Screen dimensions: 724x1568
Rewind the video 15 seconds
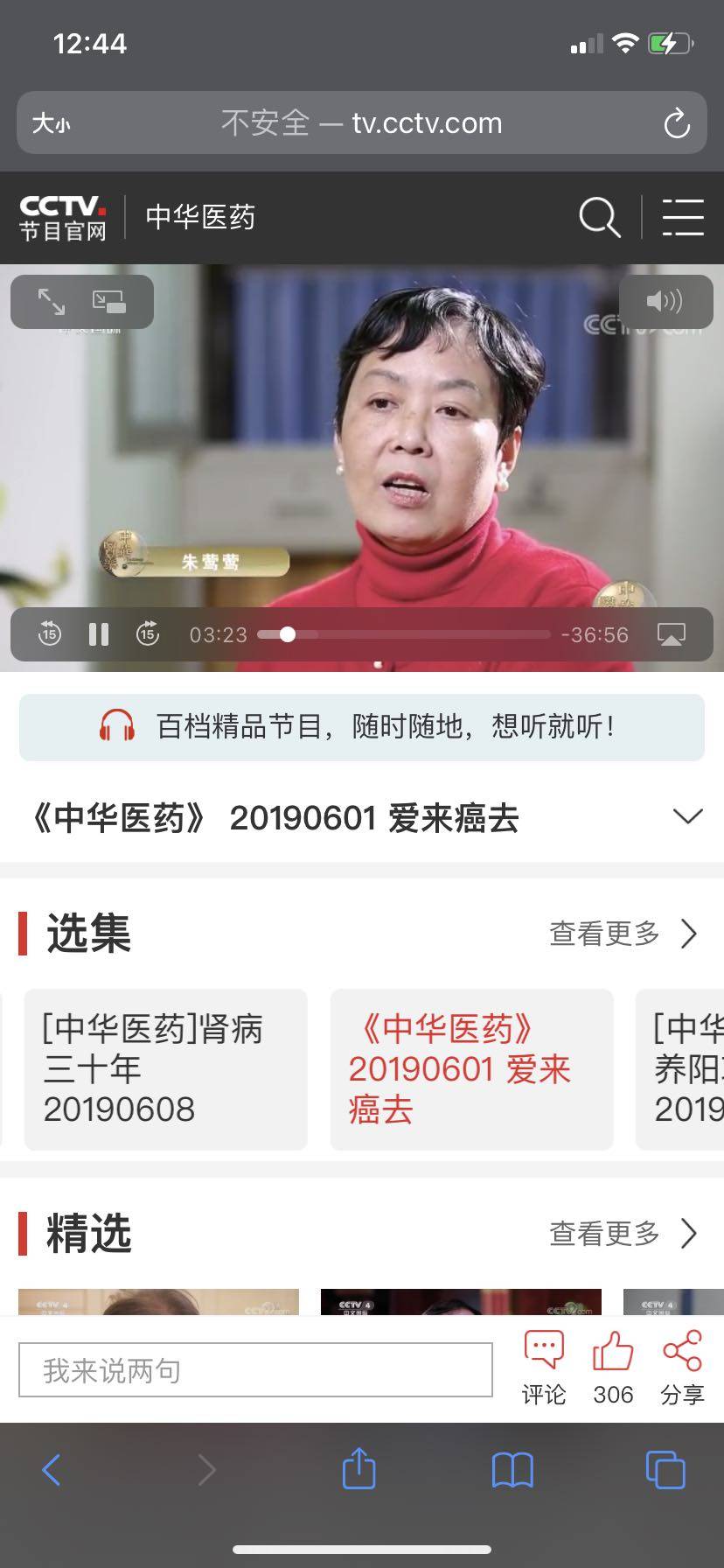coord(50,633)
